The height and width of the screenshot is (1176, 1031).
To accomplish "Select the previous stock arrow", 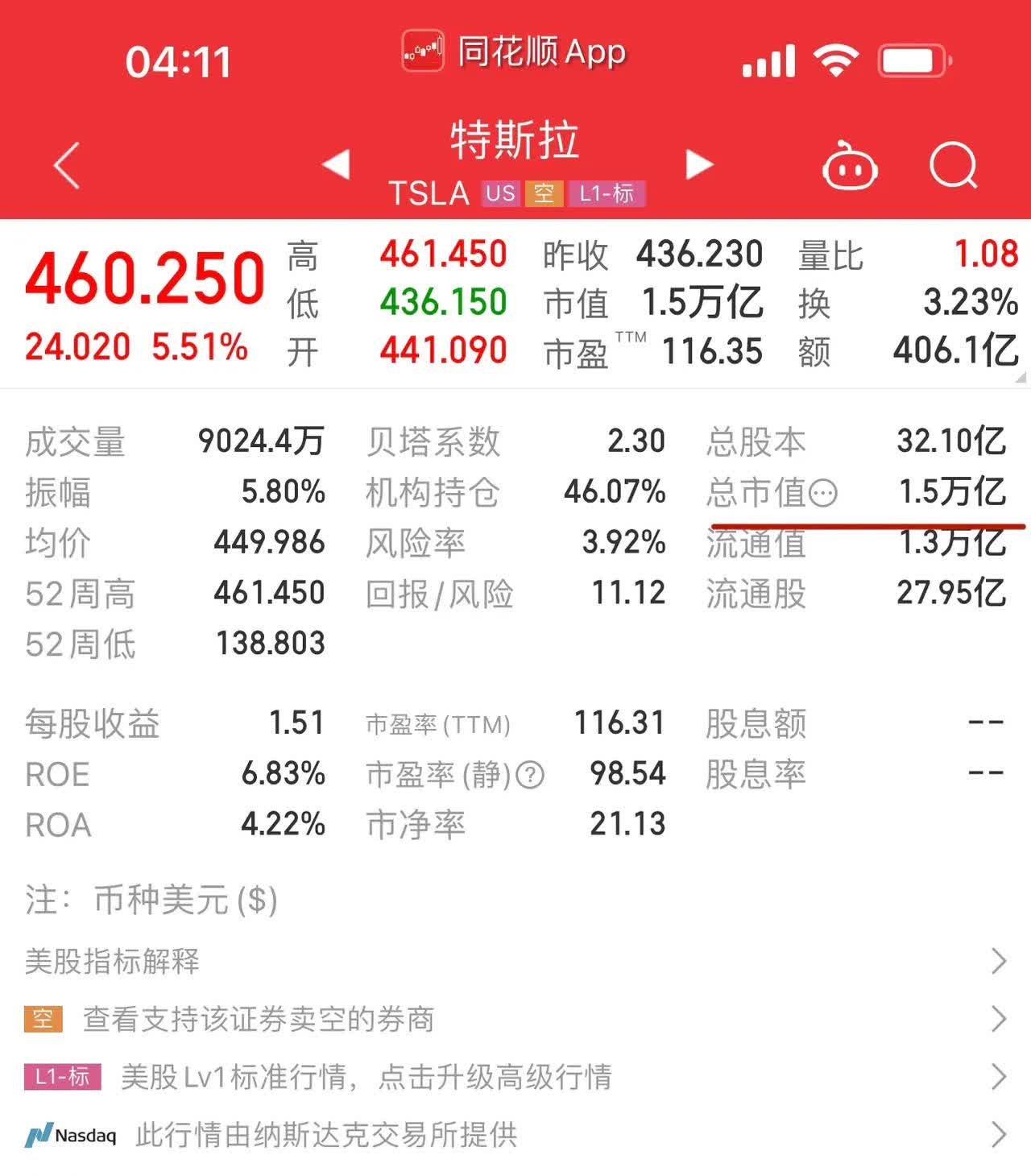I will click(337, 163).
